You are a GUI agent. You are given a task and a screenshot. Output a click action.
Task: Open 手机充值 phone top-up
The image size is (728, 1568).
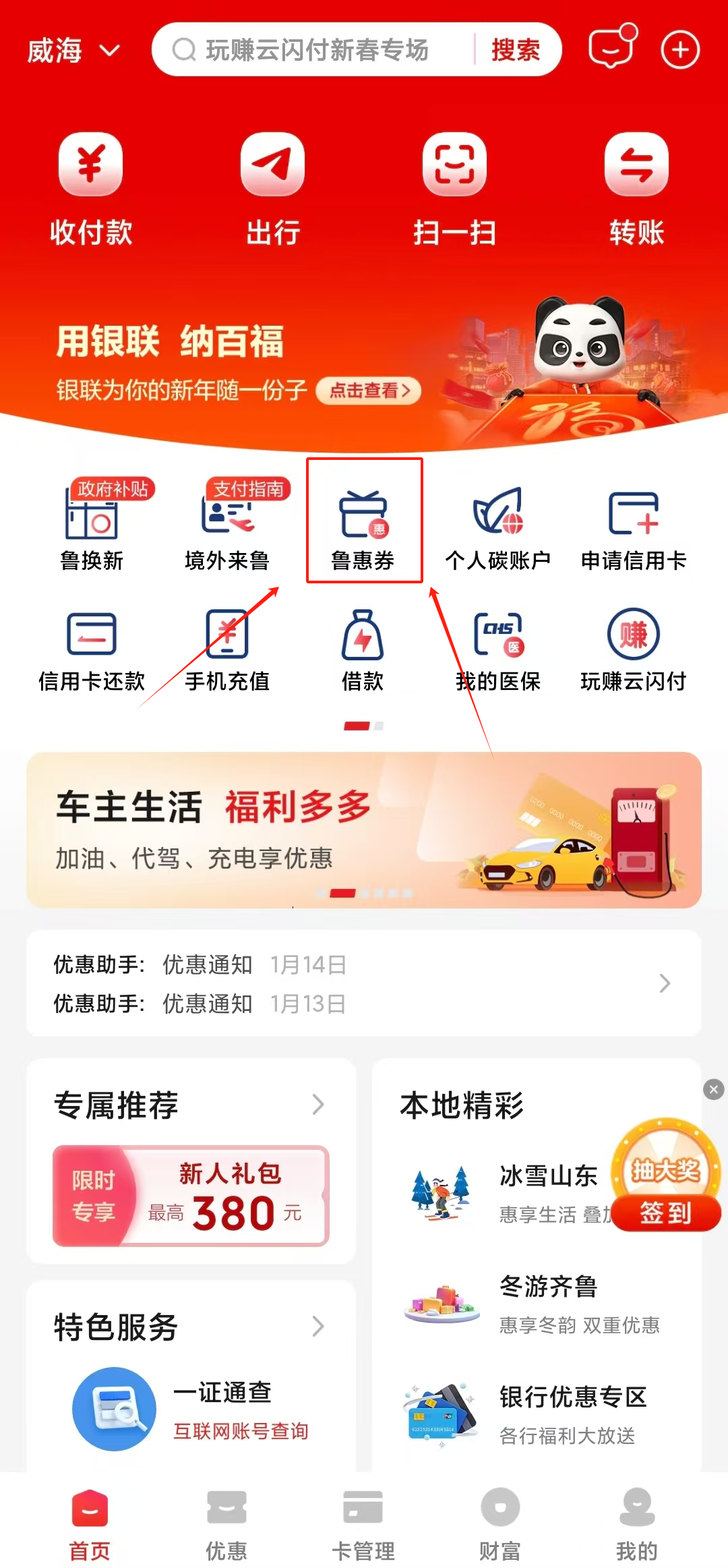227,651
